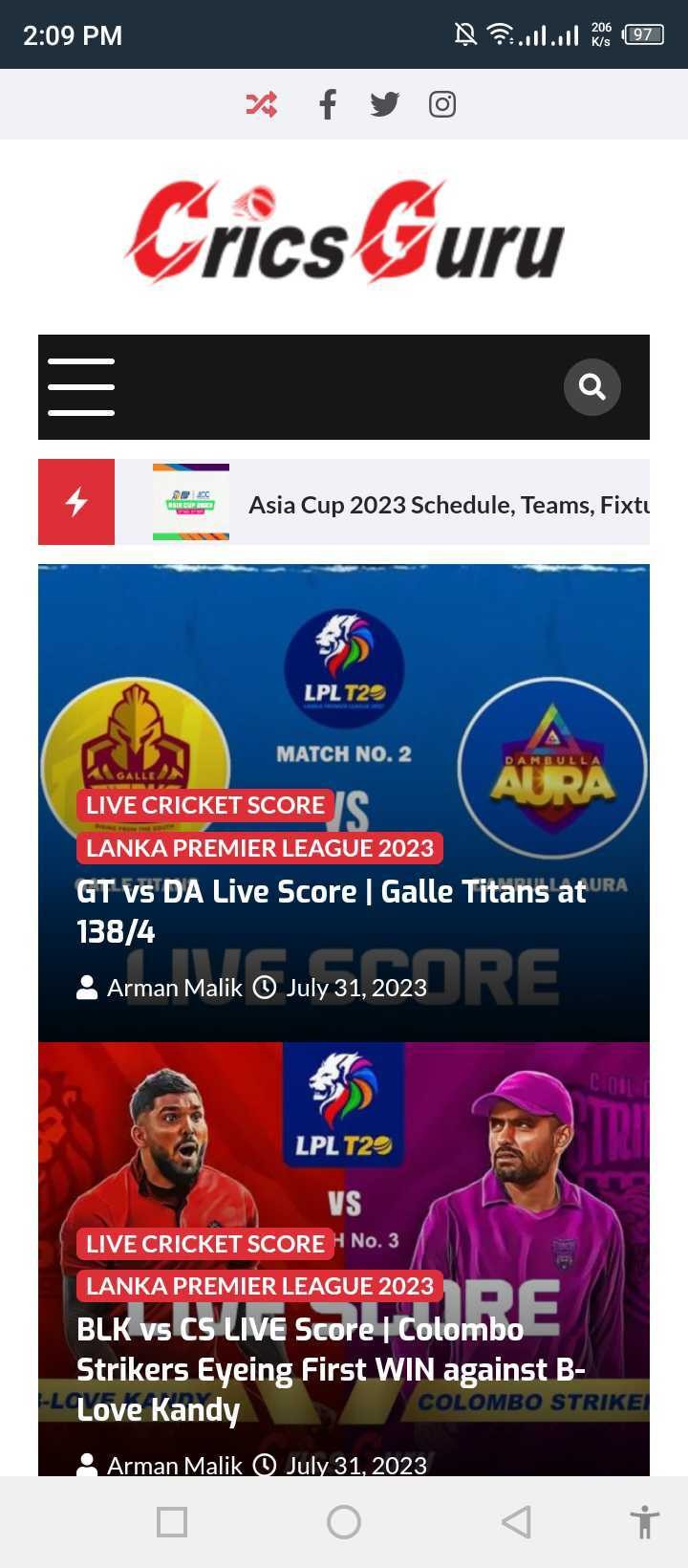Open Lanka Premier League 2023 tag on GT vs DA
688x1568 pixels.
tap(260, 848)
